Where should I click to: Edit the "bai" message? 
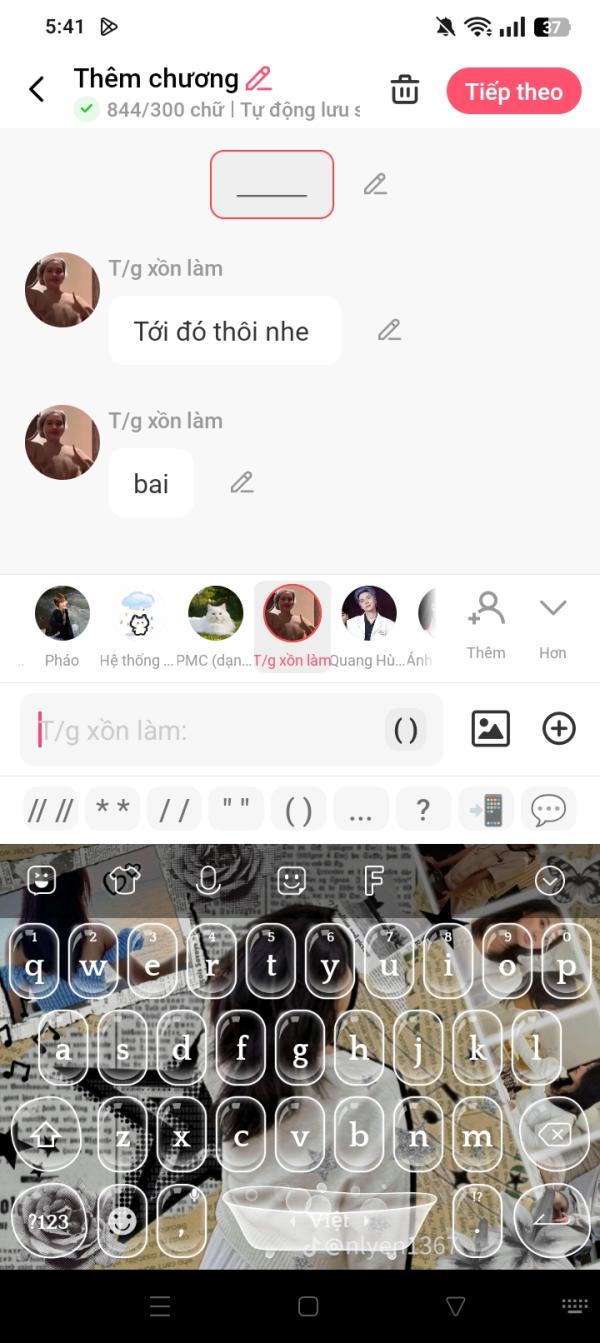coord(242,484)
